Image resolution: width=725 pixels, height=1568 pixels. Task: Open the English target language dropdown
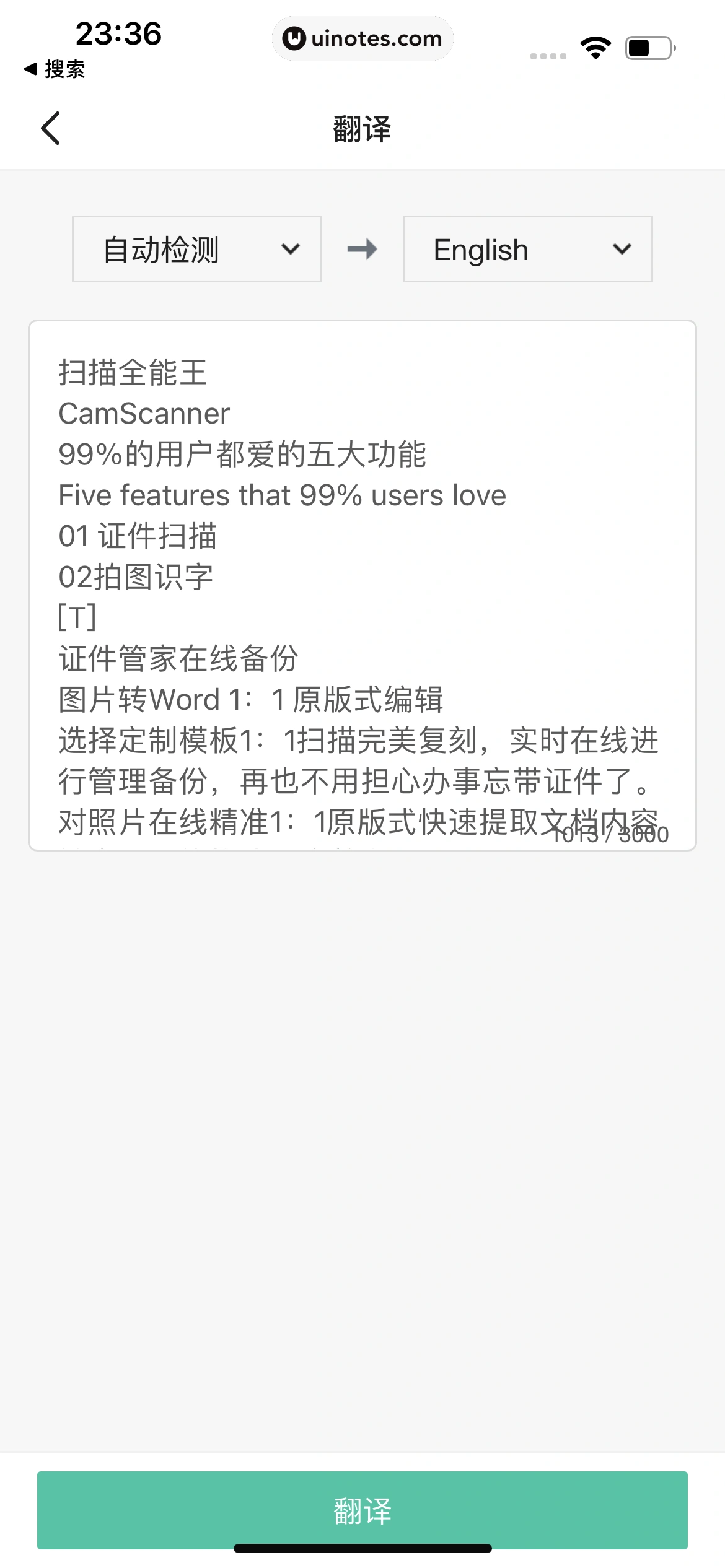pyautogui.click(x=528, y=249)
